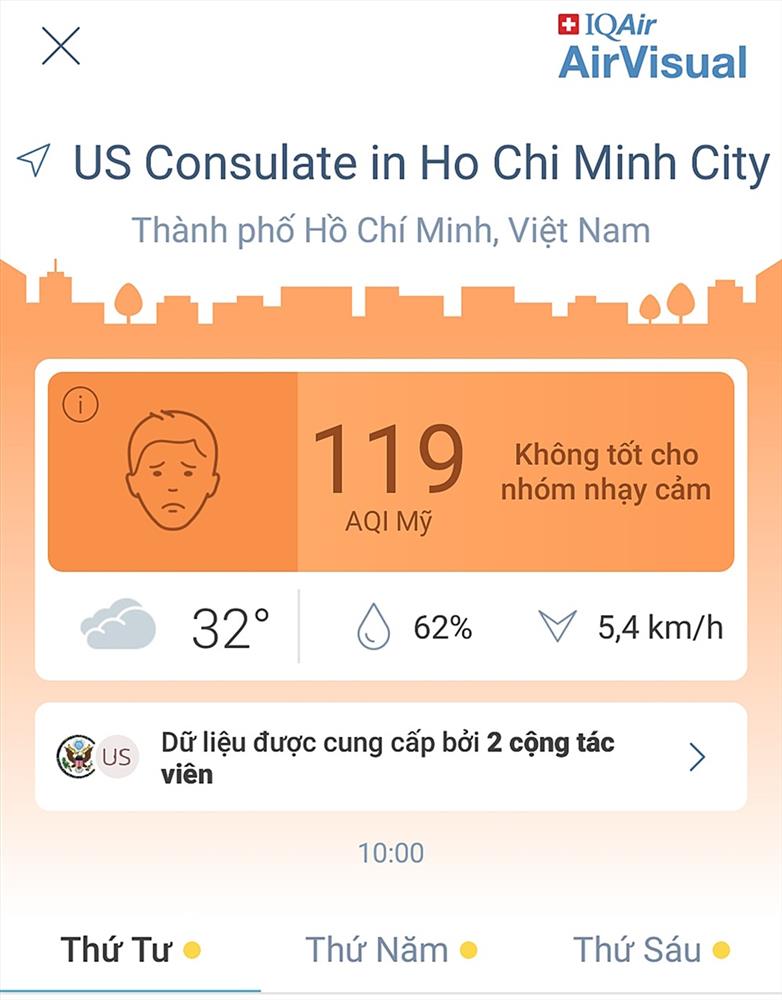Screen dimensions: 782x1000
Task: Open the data contributors row
Action: [x=390, y=757]
